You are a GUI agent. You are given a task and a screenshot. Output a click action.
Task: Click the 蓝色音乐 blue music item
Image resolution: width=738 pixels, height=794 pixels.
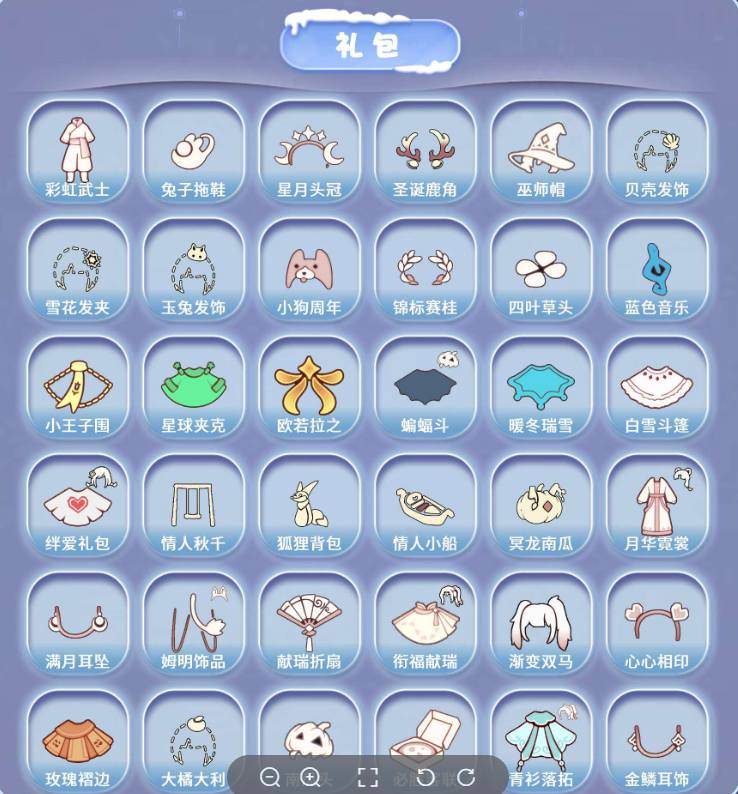click(658, 270)
